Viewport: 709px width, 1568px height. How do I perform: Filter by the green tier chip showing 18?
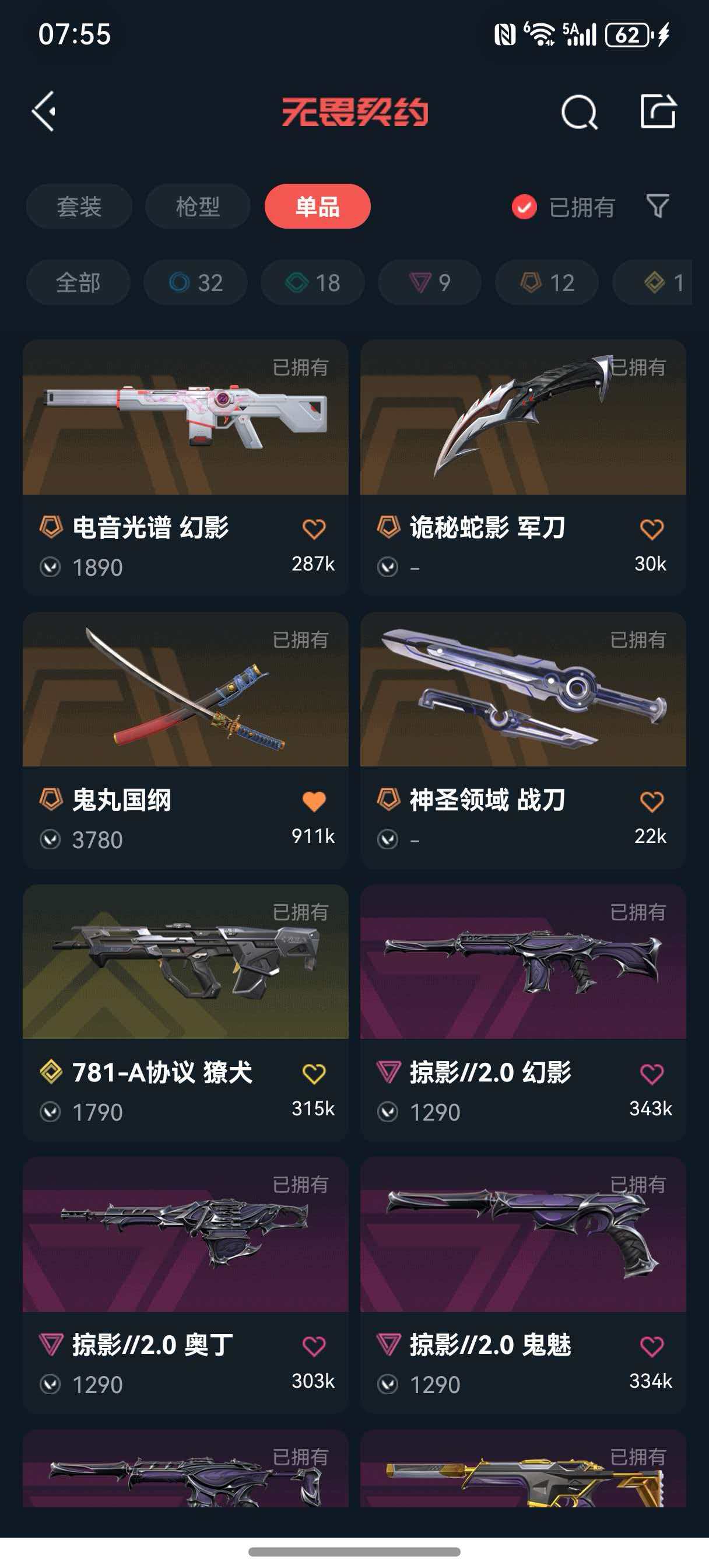(x=313, y=282)
